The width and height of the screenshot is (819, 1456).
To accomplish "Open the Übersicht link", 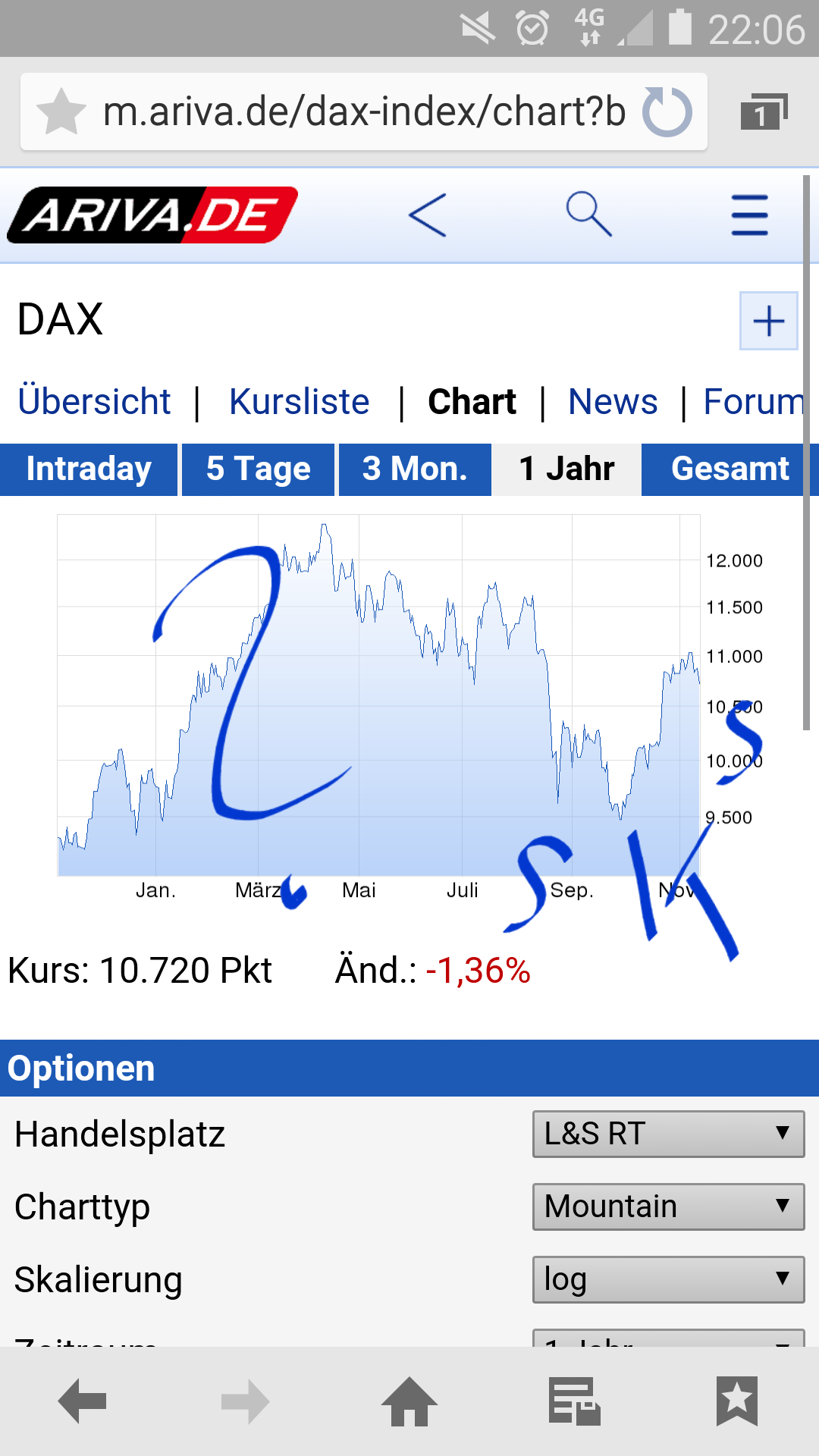I will coord(94,402).
